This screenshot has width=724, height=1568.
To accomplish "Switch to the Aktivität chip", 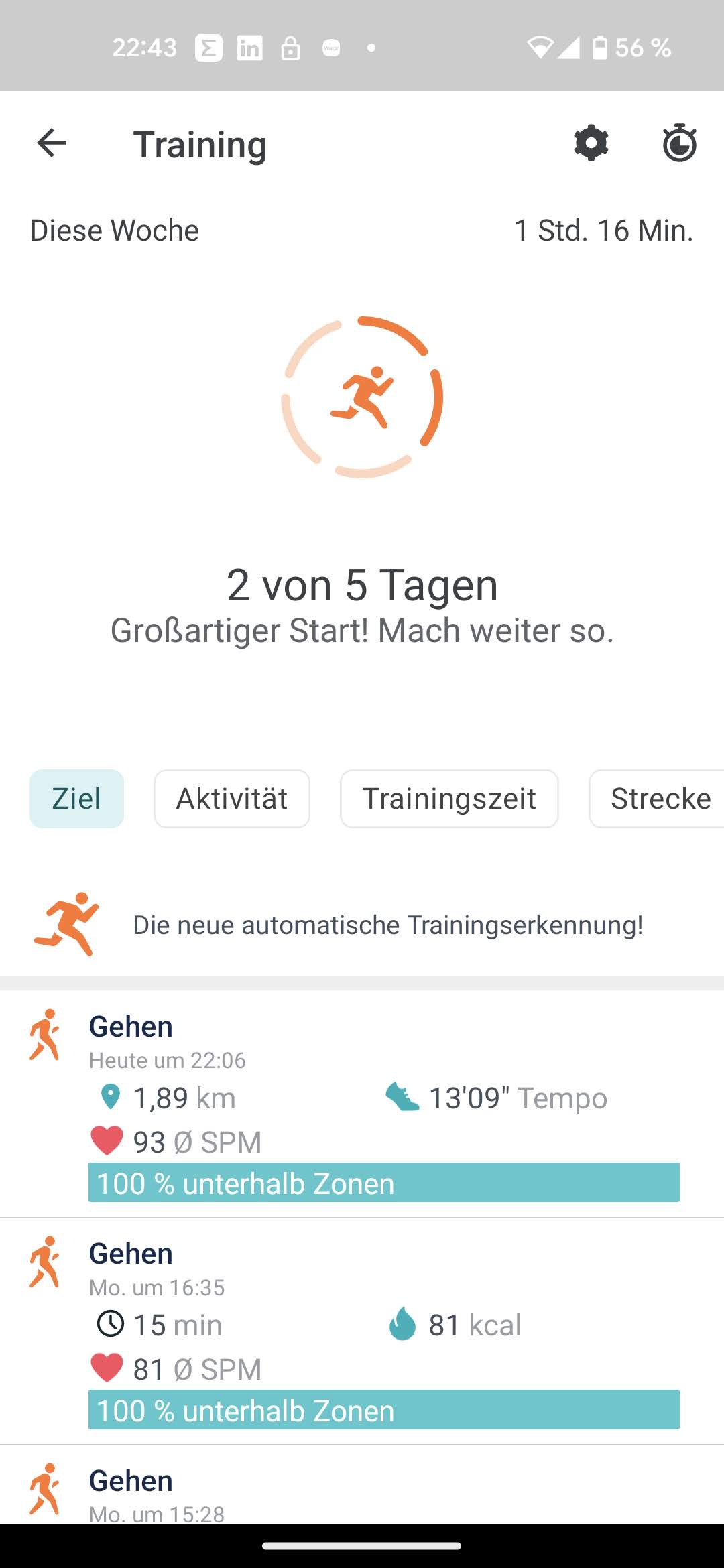I will pos(231,799).
